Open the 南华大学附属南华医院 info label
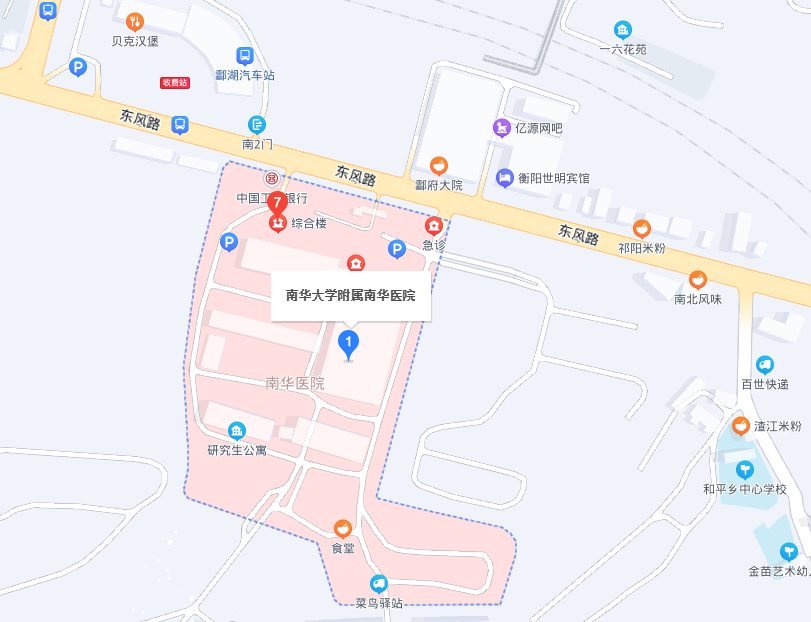Screen dimensions: 811x622 pyautogui.click(x=351, y=296)
